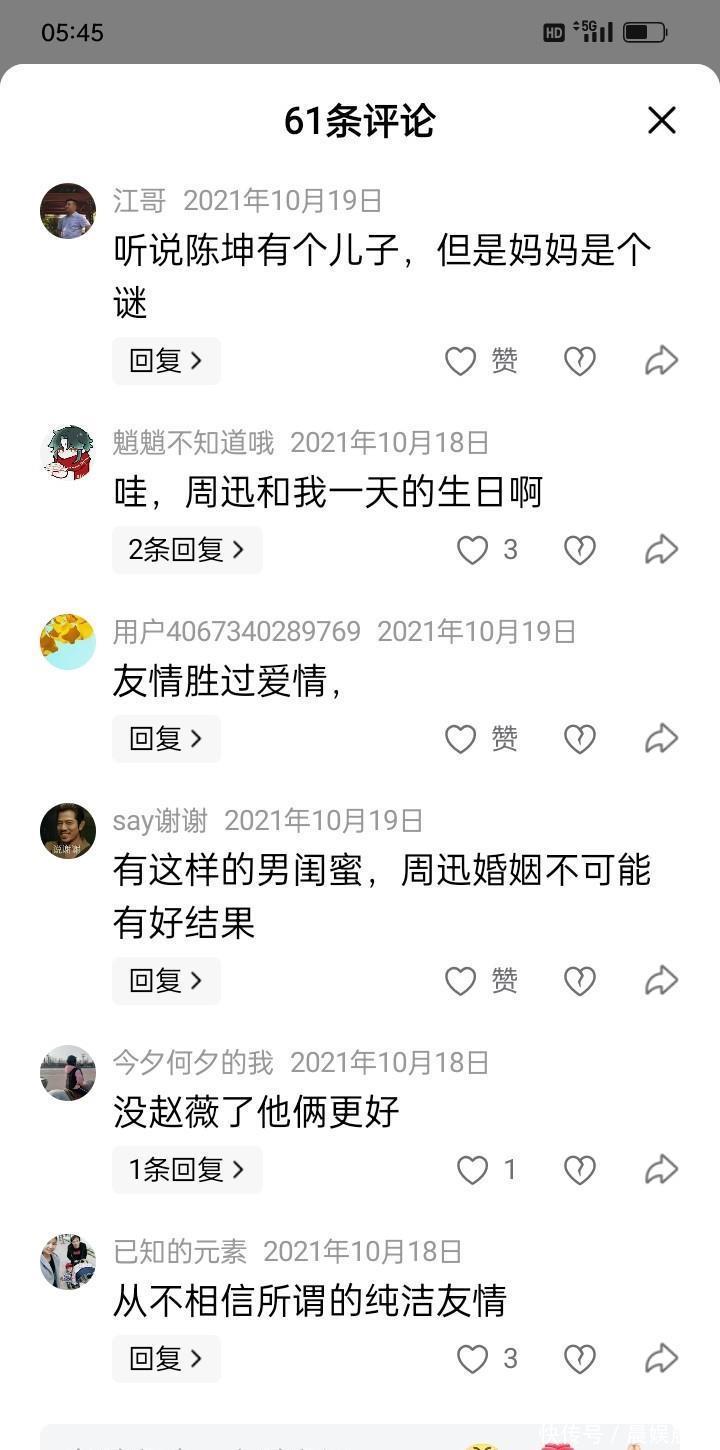The image size is (720, 1450).
Task: Reply to 用户4067340289769's comment
Action: [166, 739]
